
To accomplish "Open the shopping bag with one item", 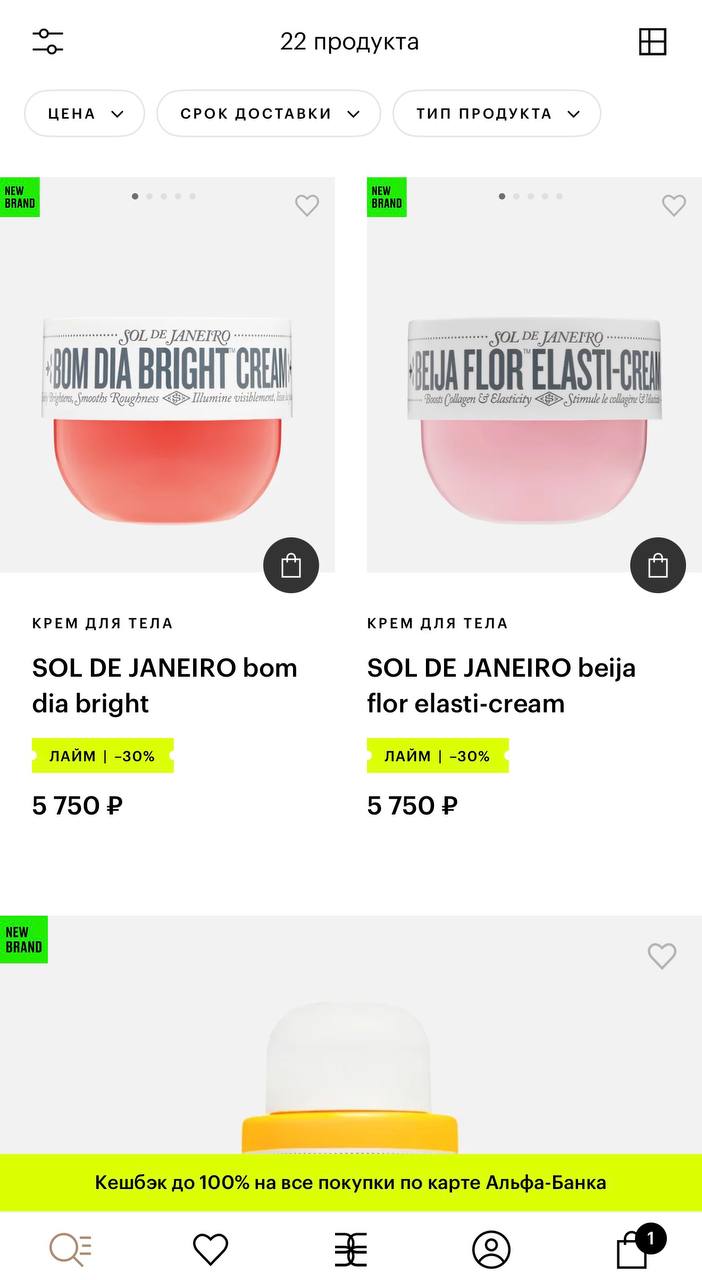I will pos(634,1249).
